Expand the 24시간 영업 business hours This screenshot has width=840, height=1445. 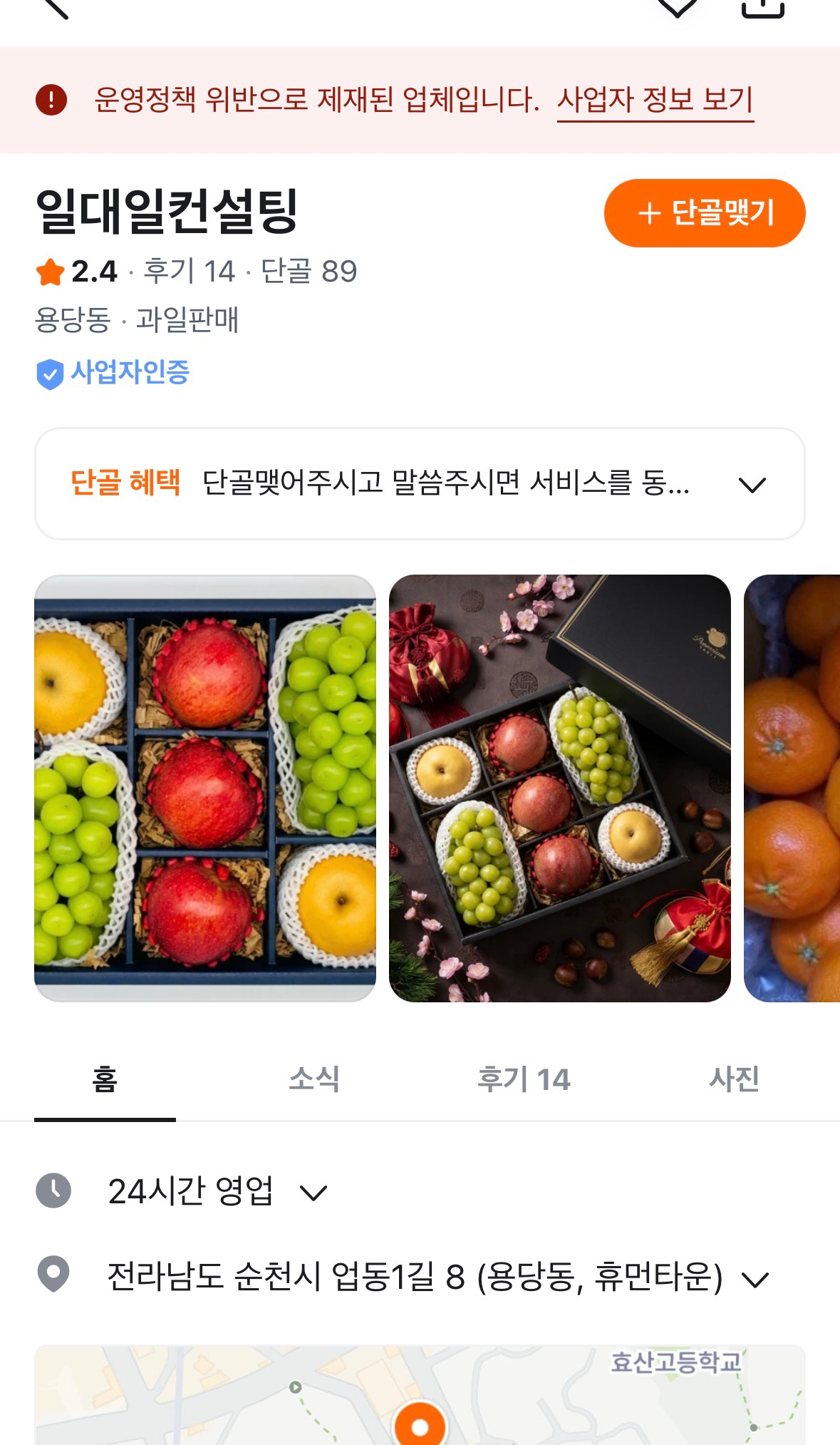point(316,1190)
